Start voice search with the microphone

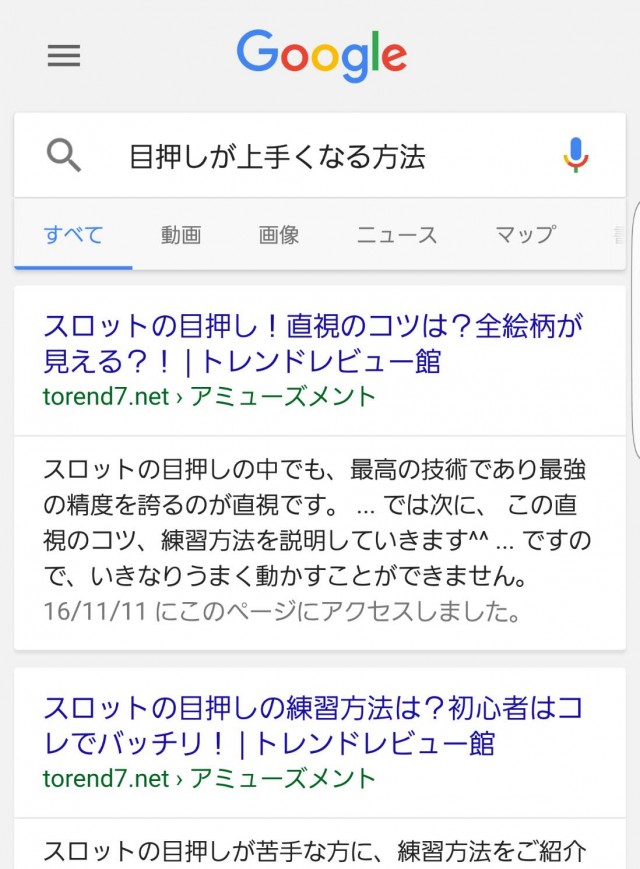tap(575, 156)
